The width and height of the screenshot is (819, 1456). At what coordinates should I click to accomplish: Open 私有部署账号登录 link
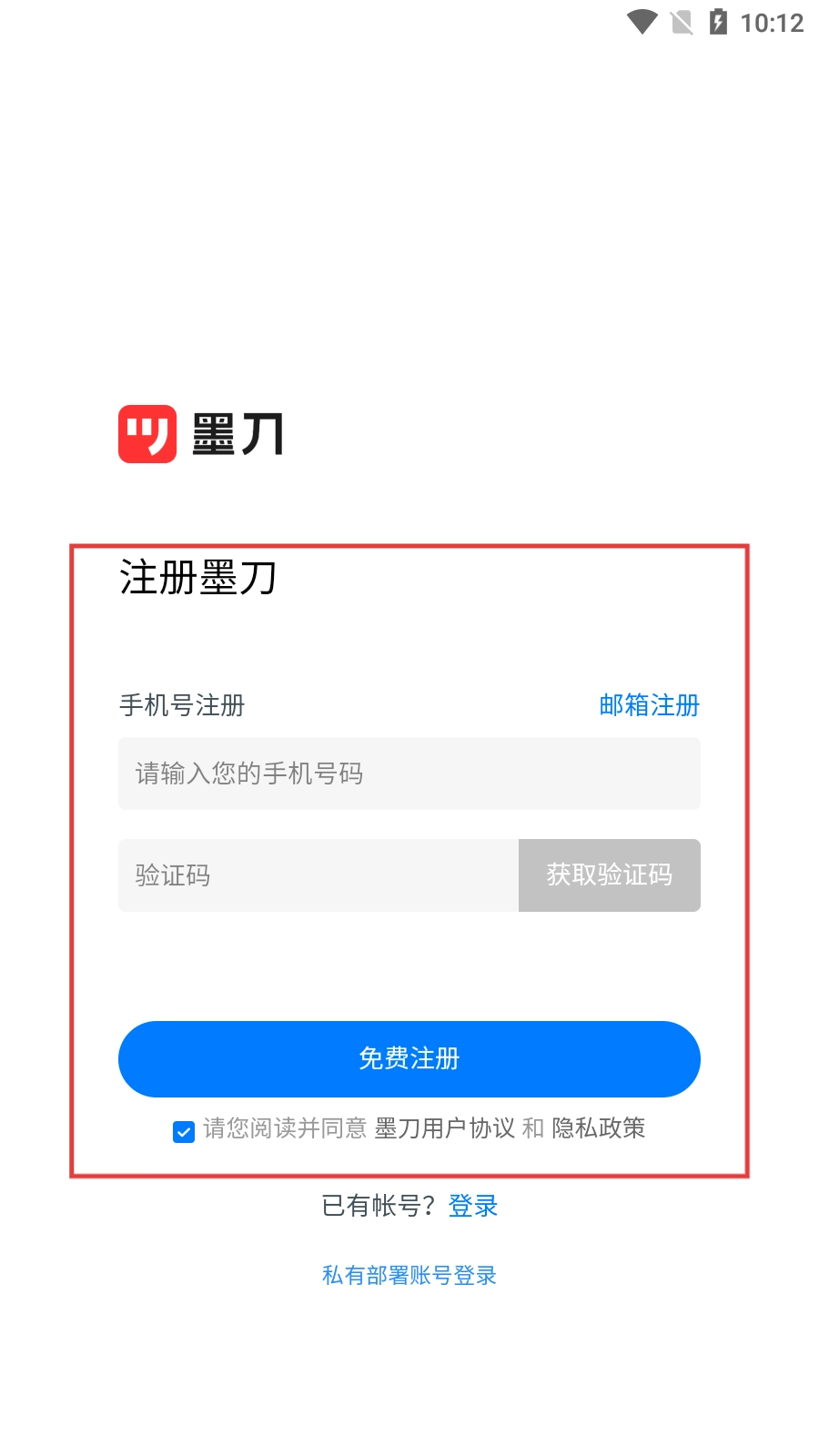click(409, 1275)
